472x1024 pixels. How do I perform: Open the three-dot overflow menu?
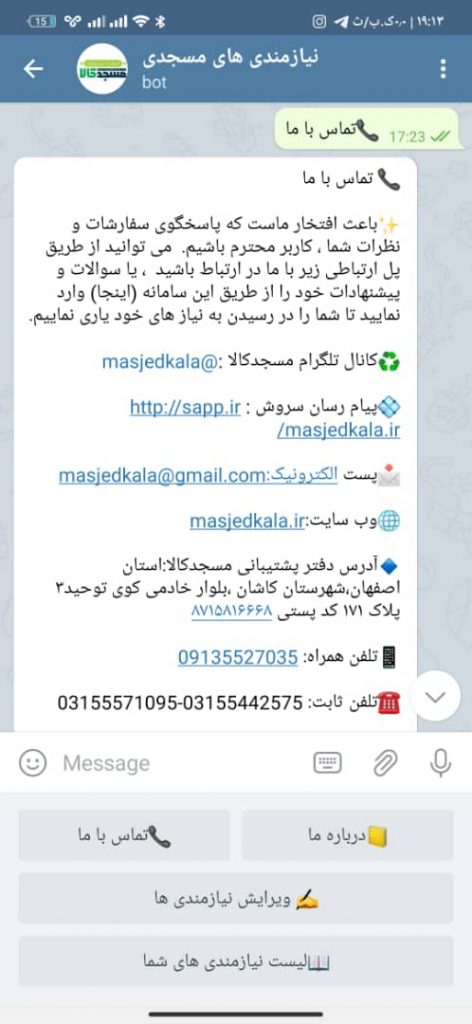click(x=443, y=69)
